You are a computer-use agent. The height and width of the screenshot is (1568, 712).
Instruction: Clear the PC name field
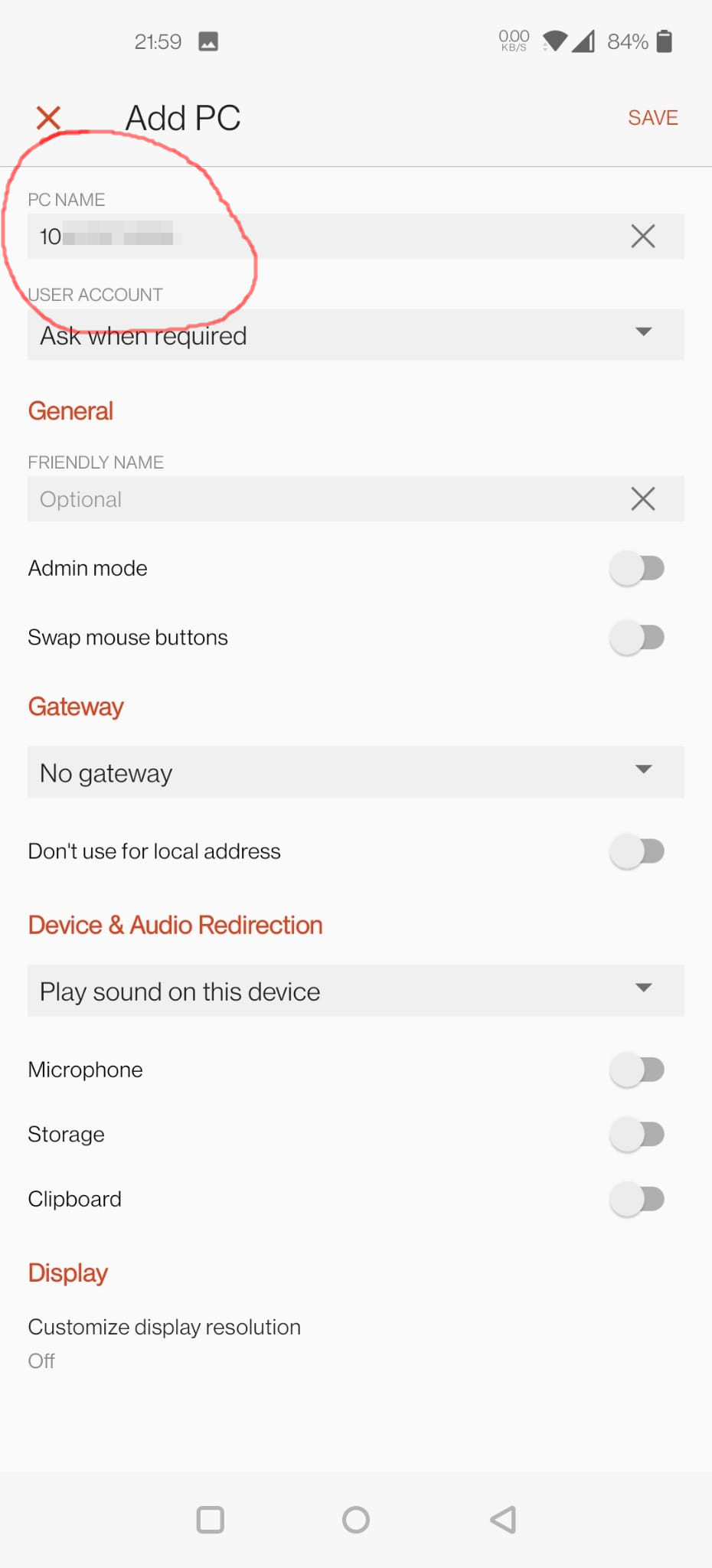(x=643, y=237)
